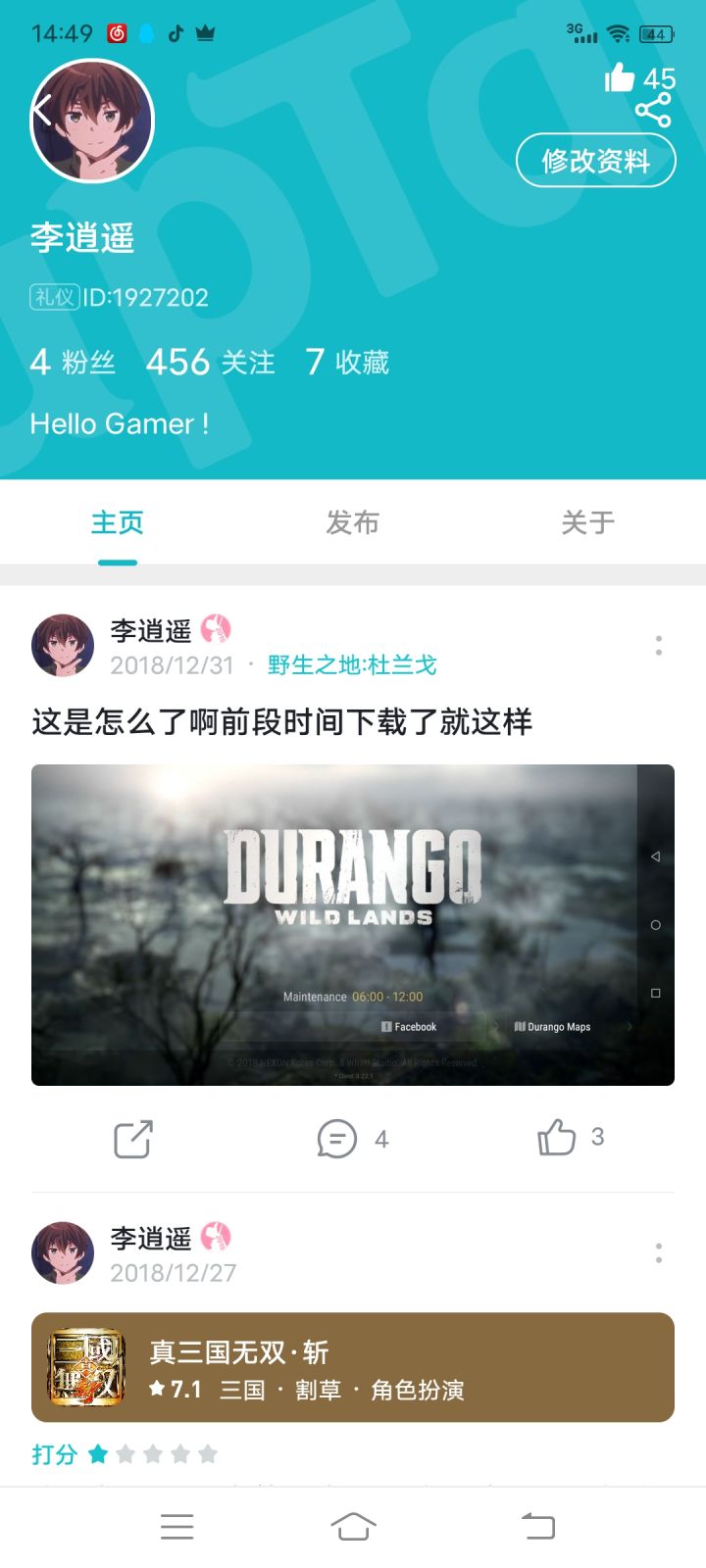Viewport: 706px width, 1568px height.
Task: Open the system recent apps menu
Action: pyautogui.click(x=176, y=1527)
